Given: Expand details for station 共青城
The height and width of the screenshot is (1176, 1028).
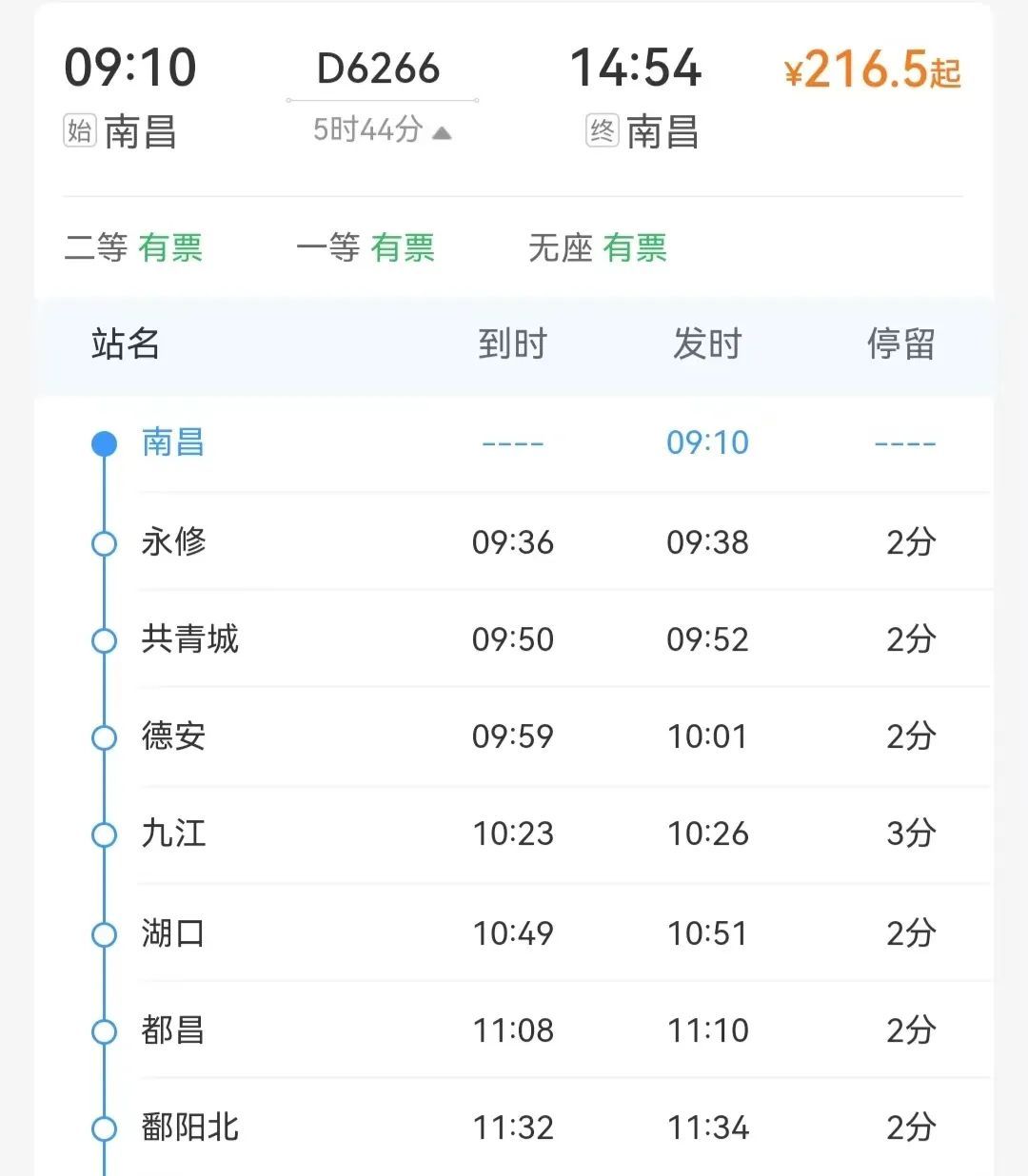Looking at the screenshot, I should point(190,639).
